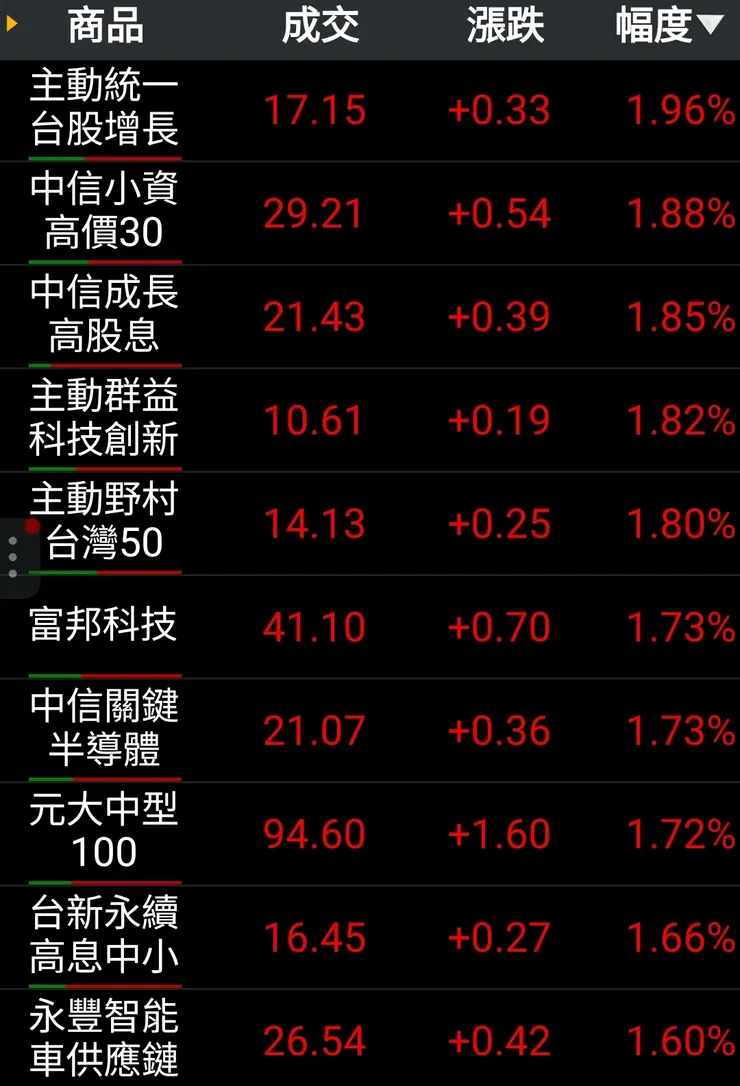The image size is (740, 1086).
Task: Open 永豐智能車供應鏈
Action: (105, 1041)
